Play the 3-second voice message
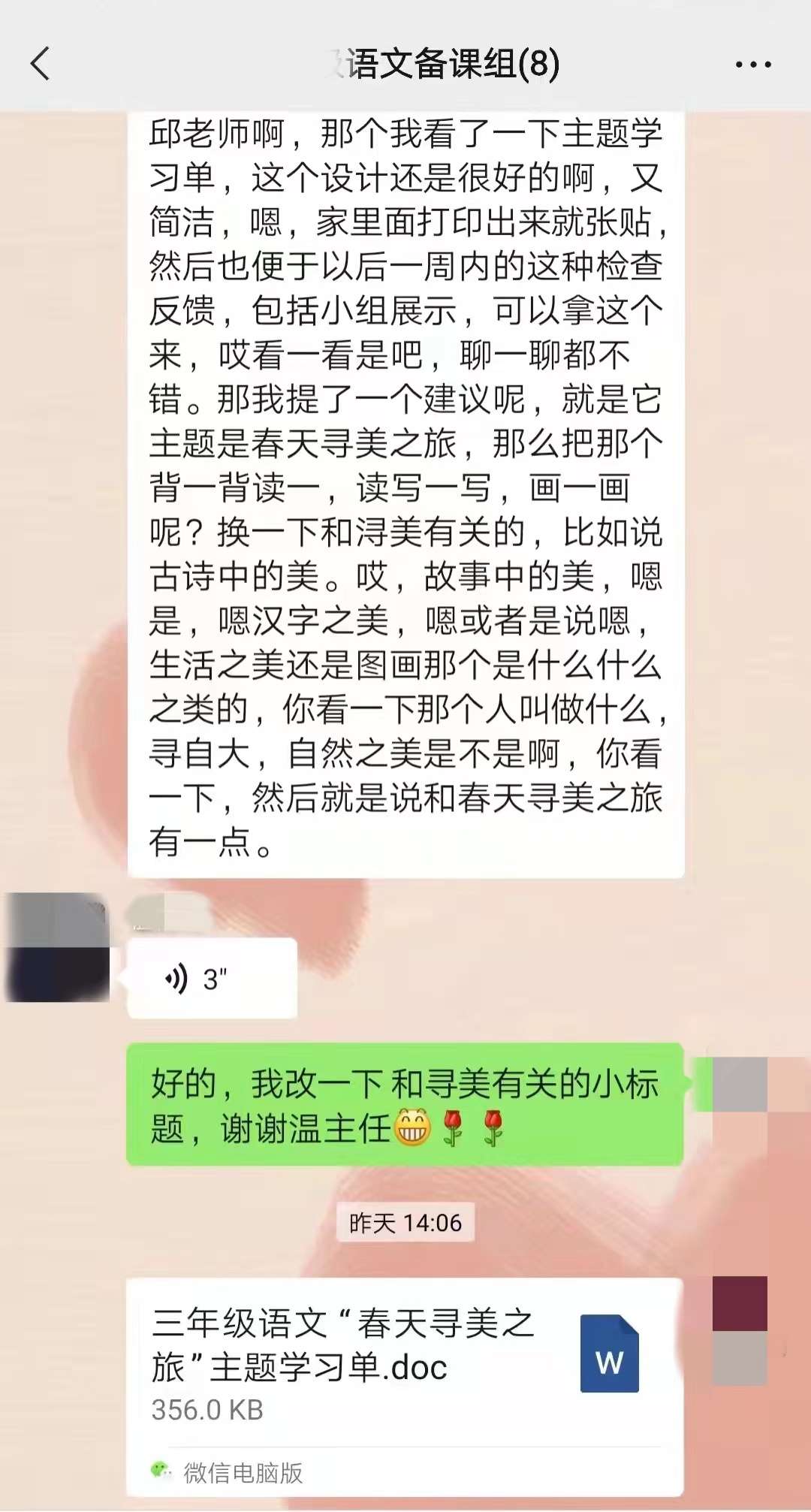The height and width of the screenshot is (1512, 811). coord(213,979)
